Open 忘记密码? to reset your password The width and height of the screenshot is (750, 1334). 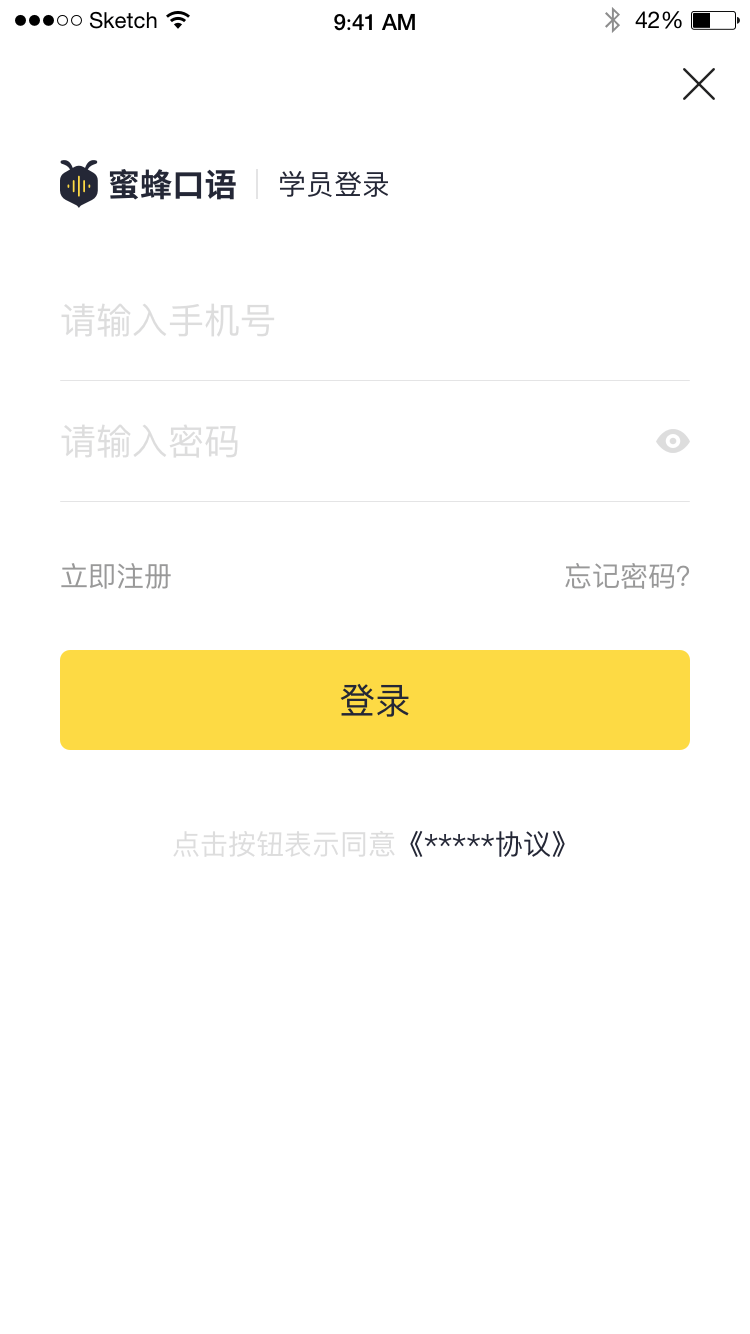627,577
